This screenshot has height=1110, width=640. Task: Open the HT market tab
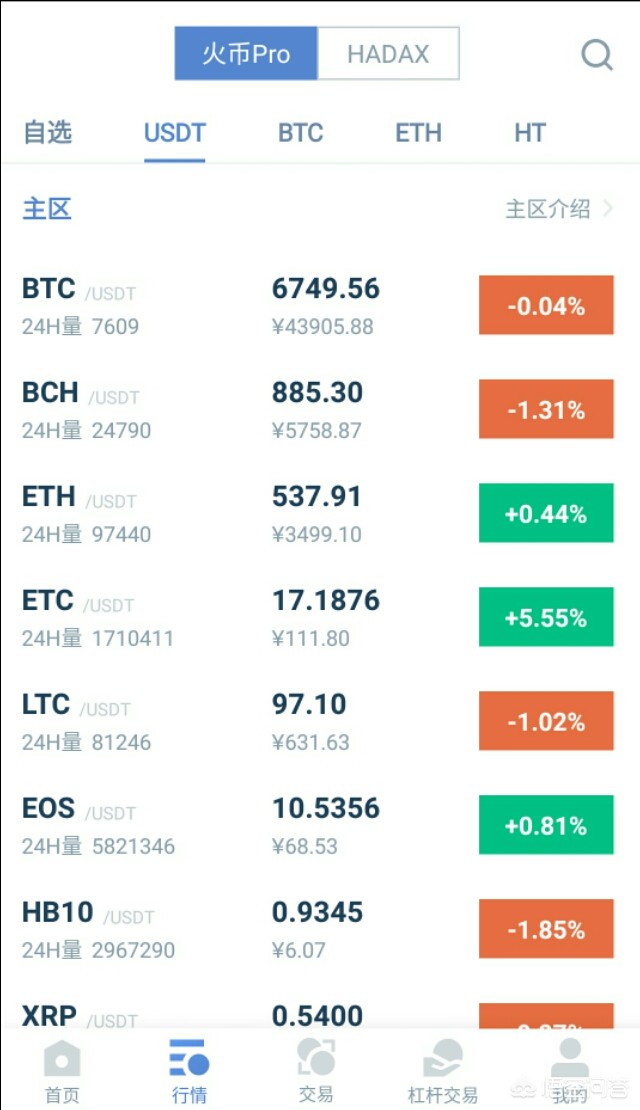[x=529, y=133]
